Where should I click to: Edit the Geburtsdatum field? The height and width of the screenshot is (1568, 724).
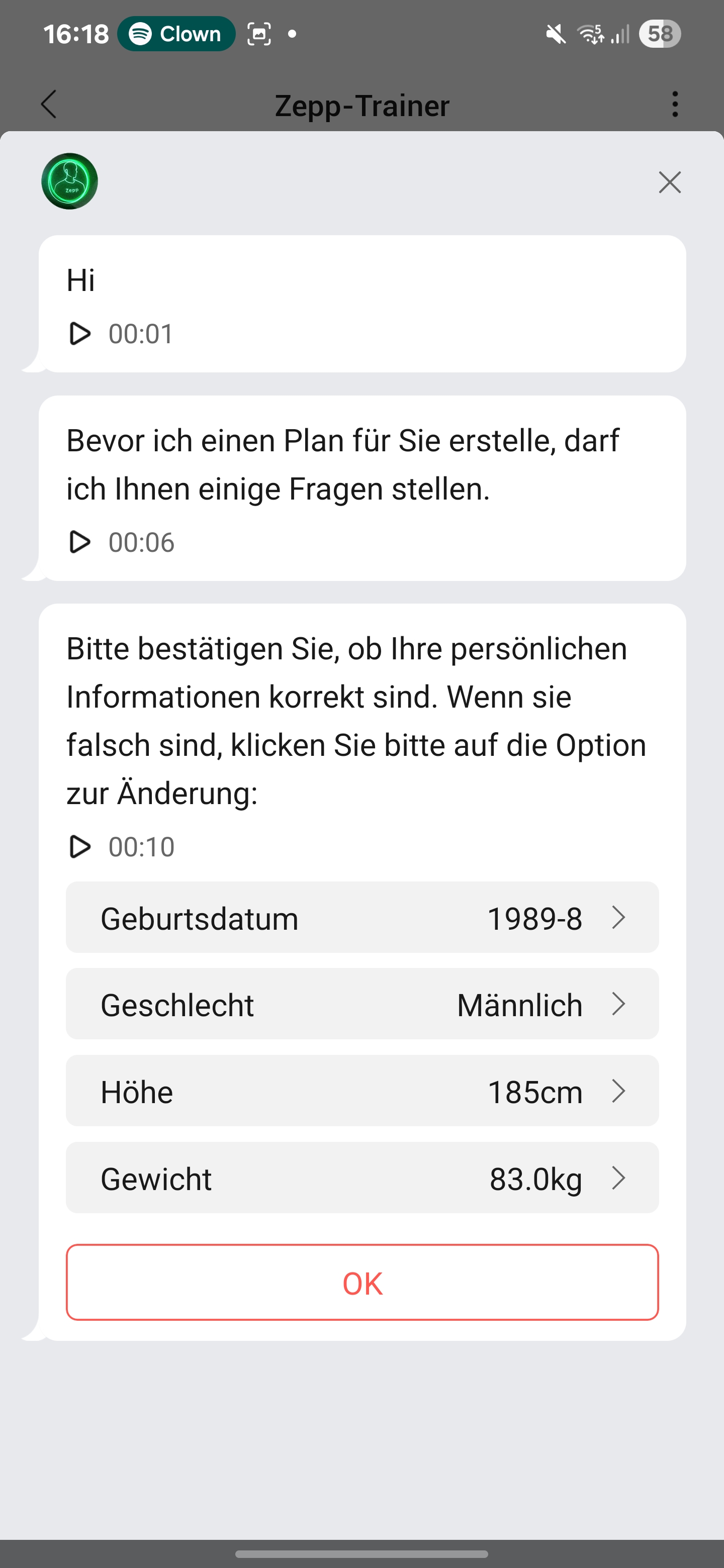click(x=361, y=917)
